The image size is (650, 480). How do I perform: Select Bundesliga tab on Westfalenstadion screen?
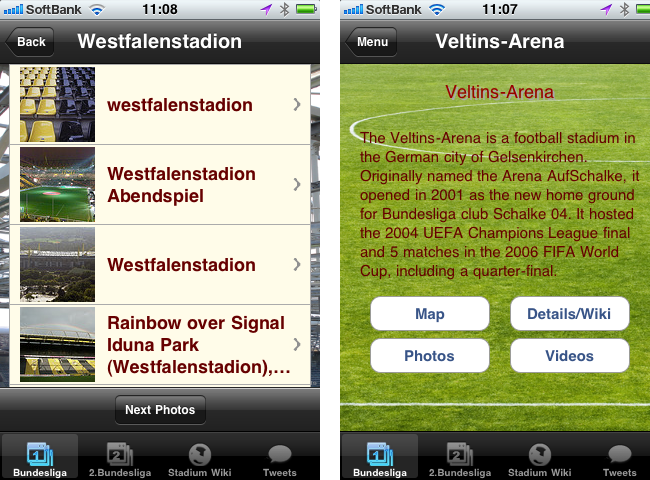point(40,458)
